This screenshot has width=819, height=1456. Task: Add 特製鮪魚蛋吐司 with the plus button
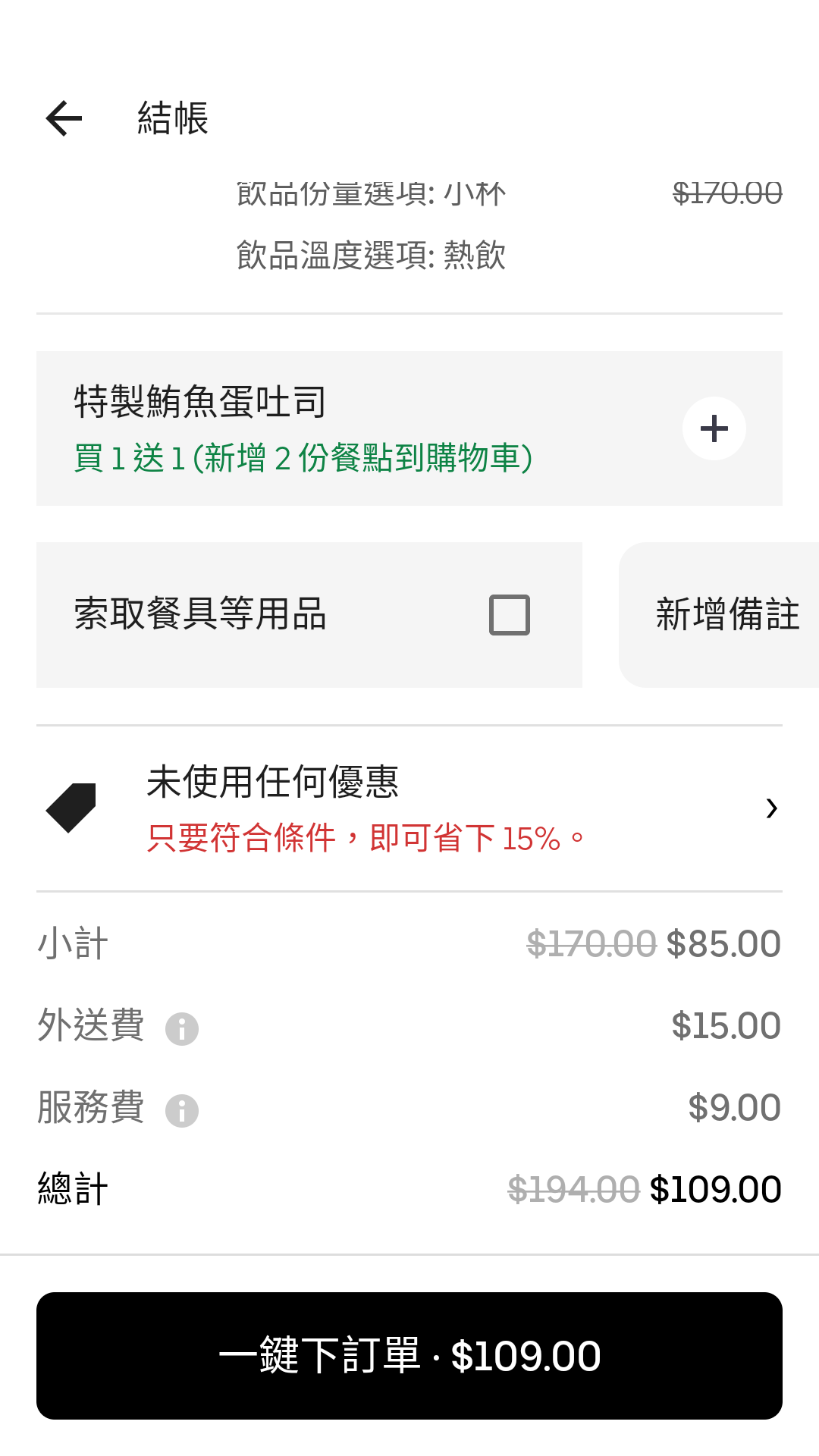714,428
